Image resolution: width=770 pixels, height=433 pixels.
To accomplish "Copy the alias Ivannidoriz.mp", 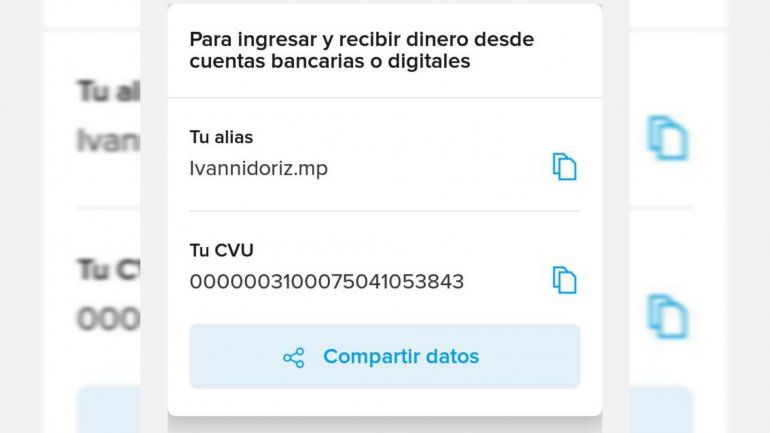I will tap(565, 167).
